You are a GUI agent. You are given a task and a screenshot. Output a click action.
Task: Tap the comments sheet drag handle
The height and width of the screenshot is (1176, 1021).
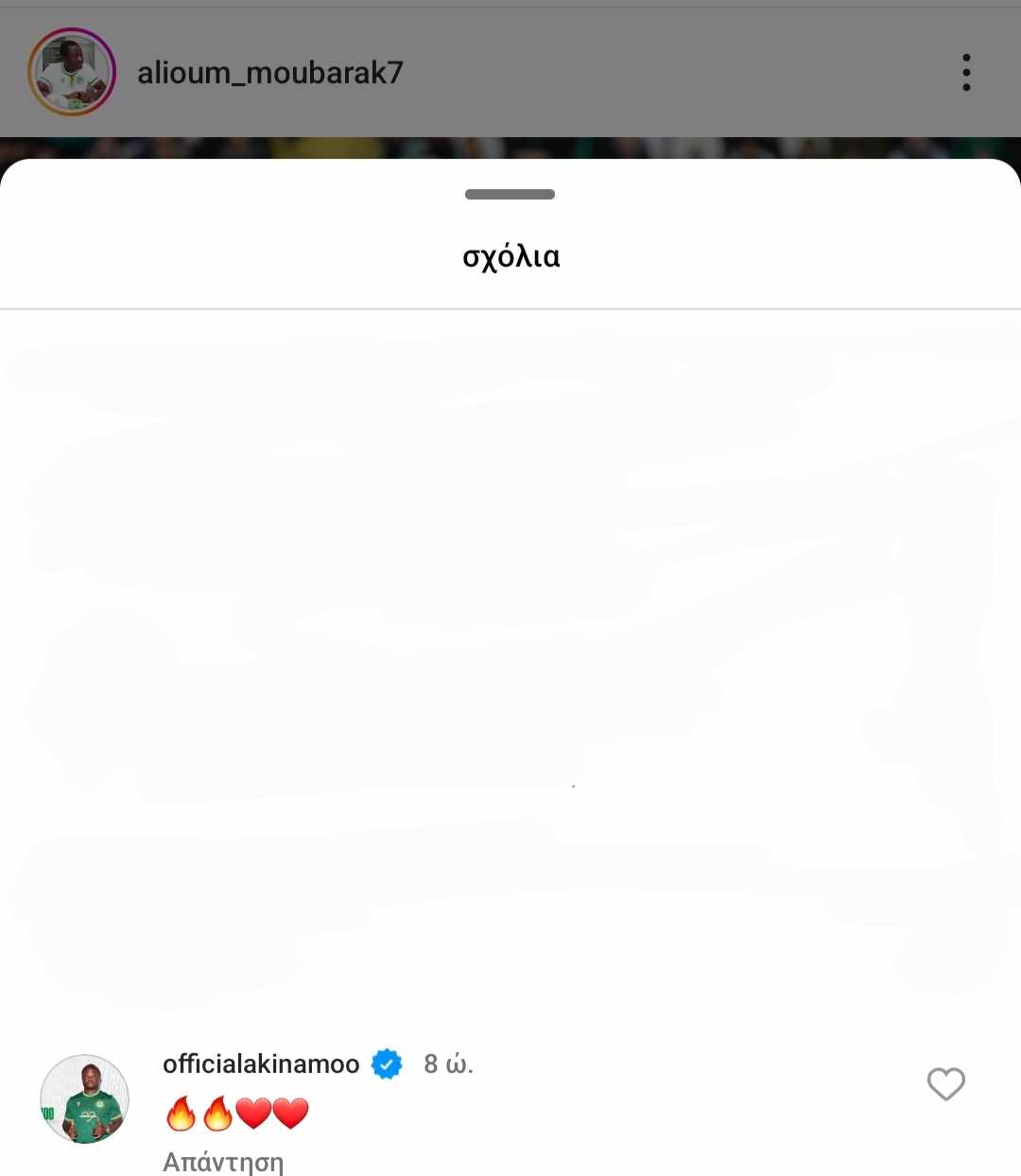pos(510,195)
